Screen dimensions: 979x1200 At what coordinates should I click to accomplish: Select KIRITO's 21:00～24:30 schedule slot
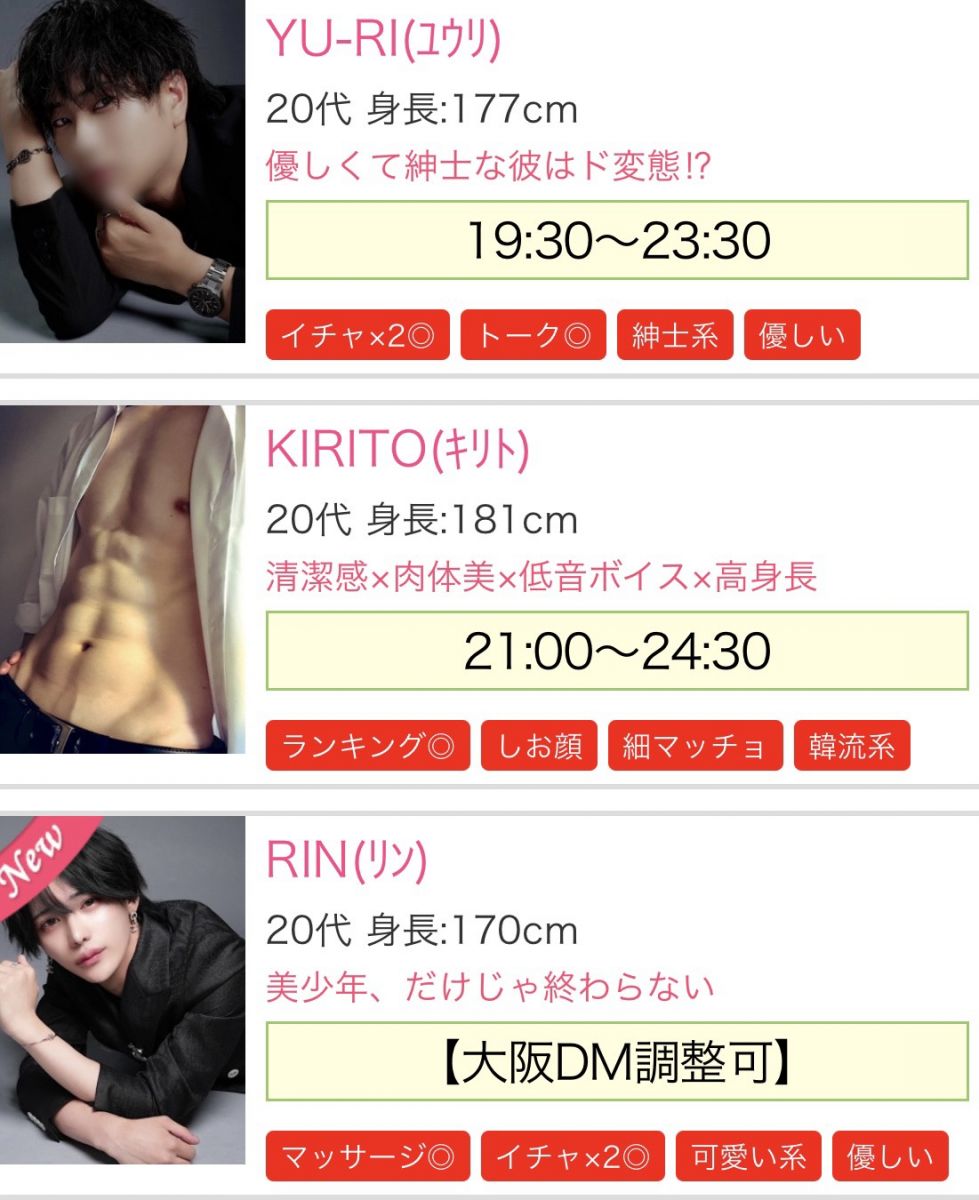(617, 651)
